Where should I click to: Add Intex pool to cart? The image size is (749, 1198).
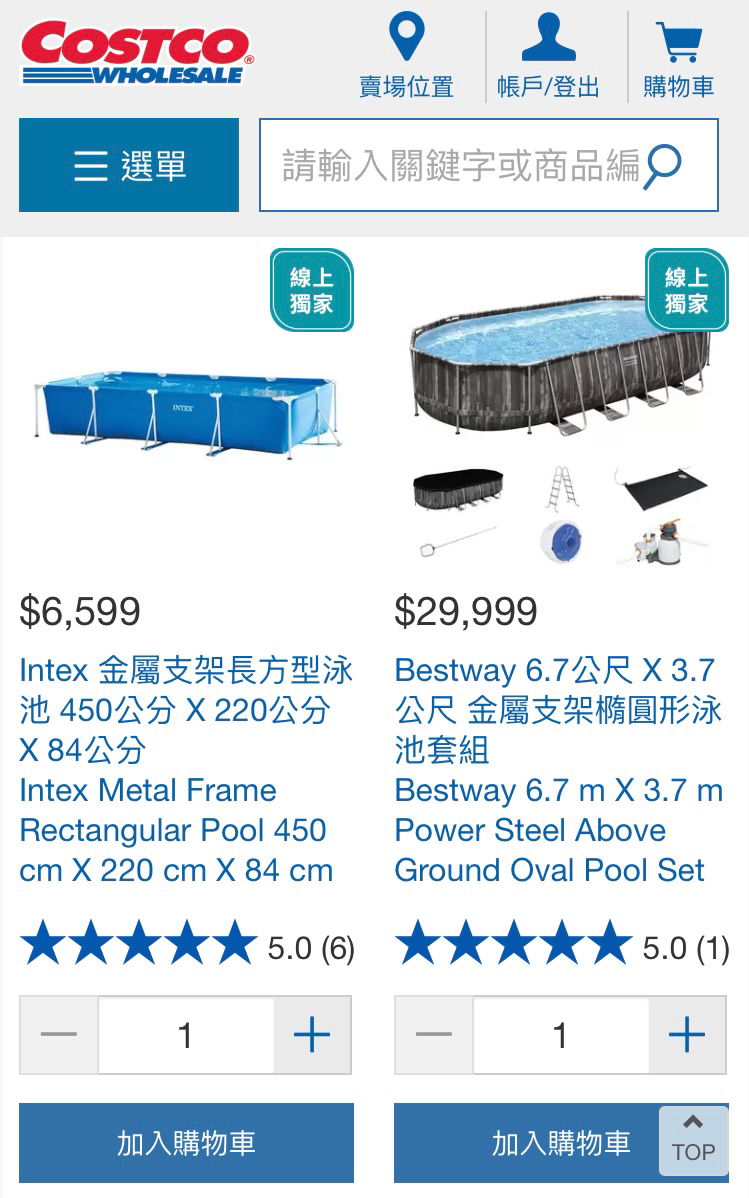click(186, 1143)
